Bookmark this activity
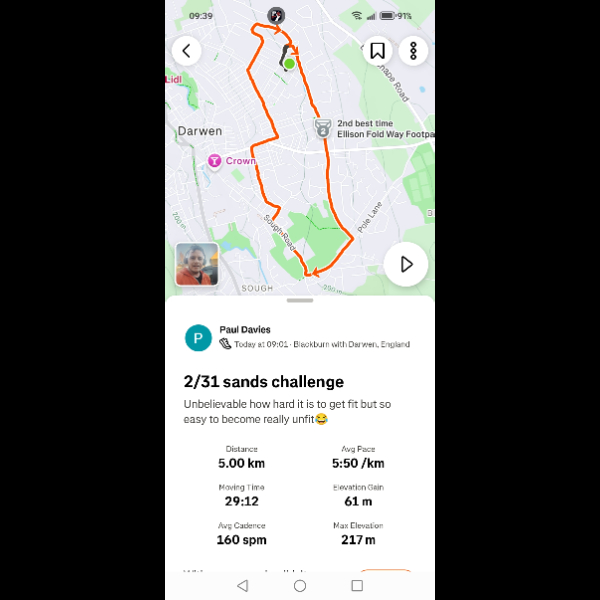Viewport: 600px width, 600px height. (x=377, y=51)
